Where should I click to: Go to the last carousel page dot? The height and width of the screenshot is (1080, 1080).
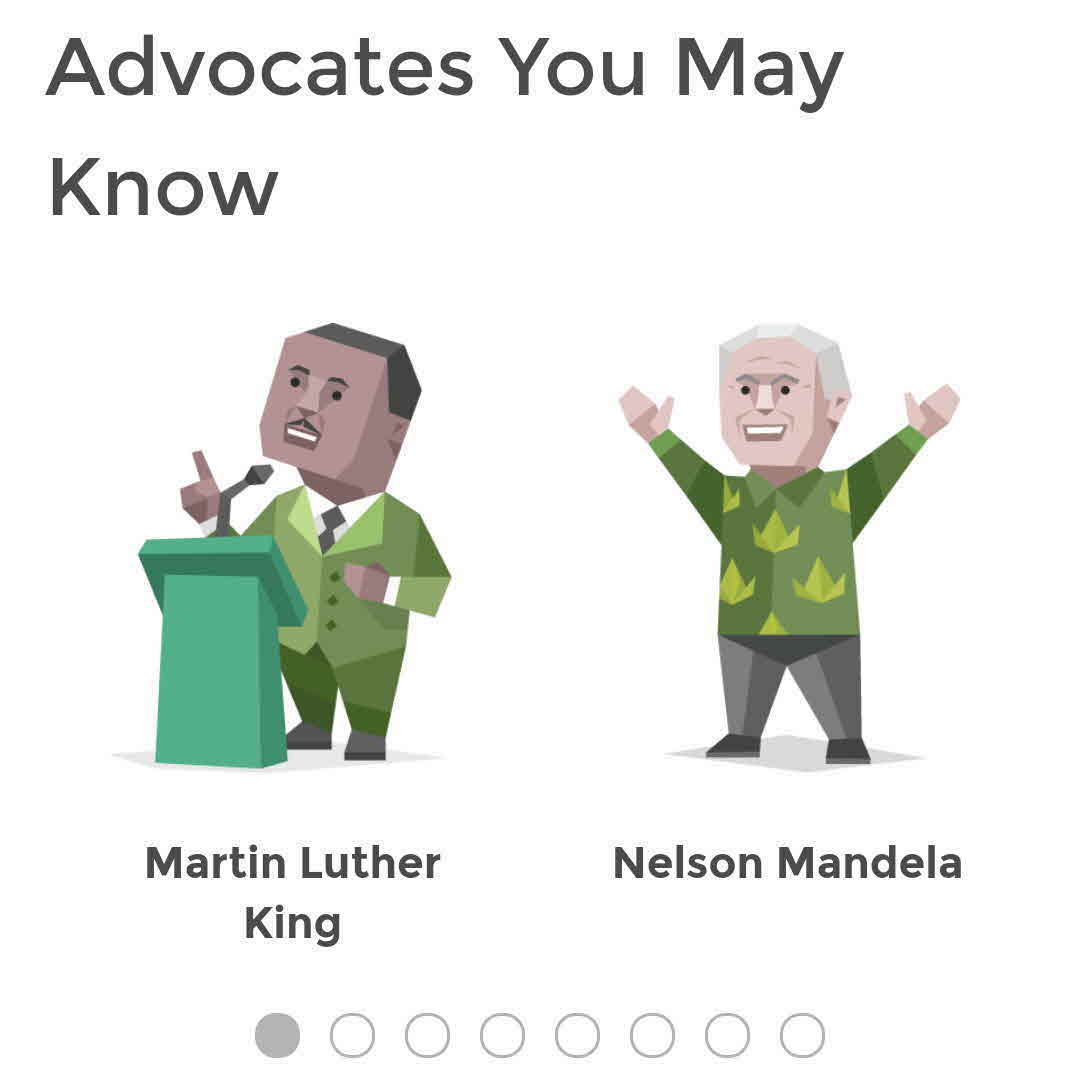(802, 1035)
